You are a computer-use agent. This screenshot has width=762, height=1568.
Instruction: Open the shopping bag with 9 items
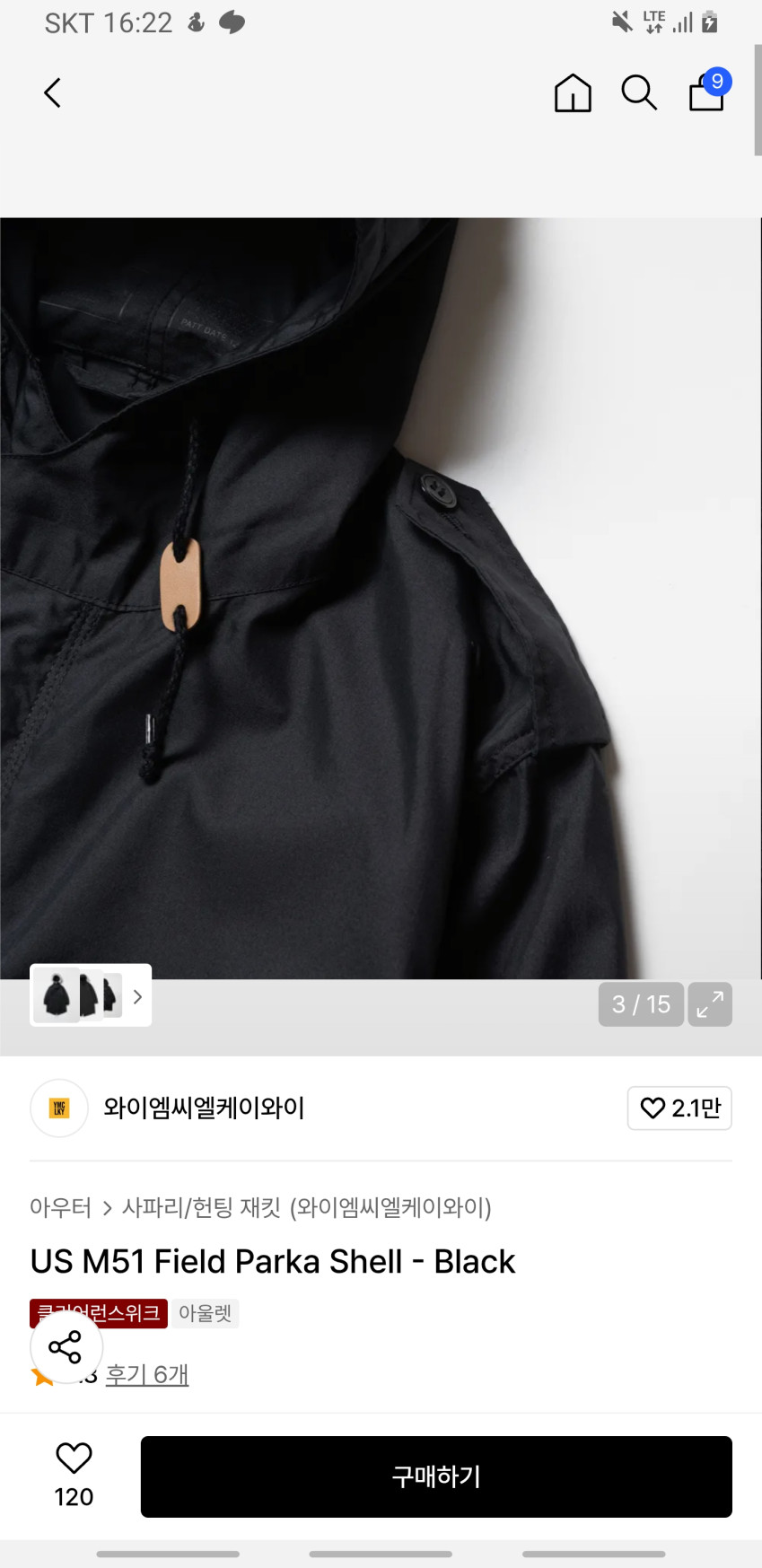pyautogui.click(x=706, y=92)
